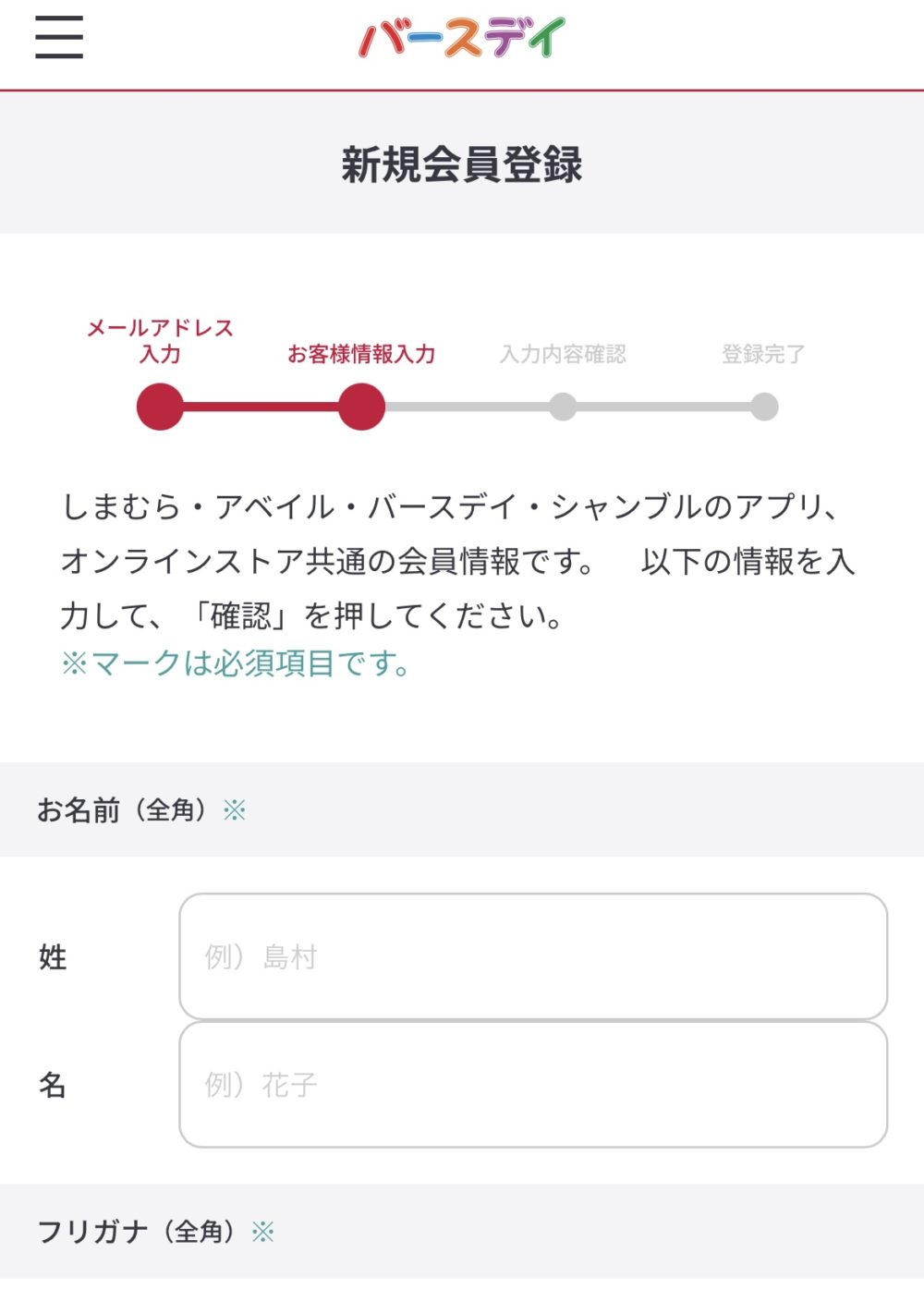This screenshot has height=1289, width=924.
Task: Open the hamburger navigation menu
Action: click(x=58, y=41)
